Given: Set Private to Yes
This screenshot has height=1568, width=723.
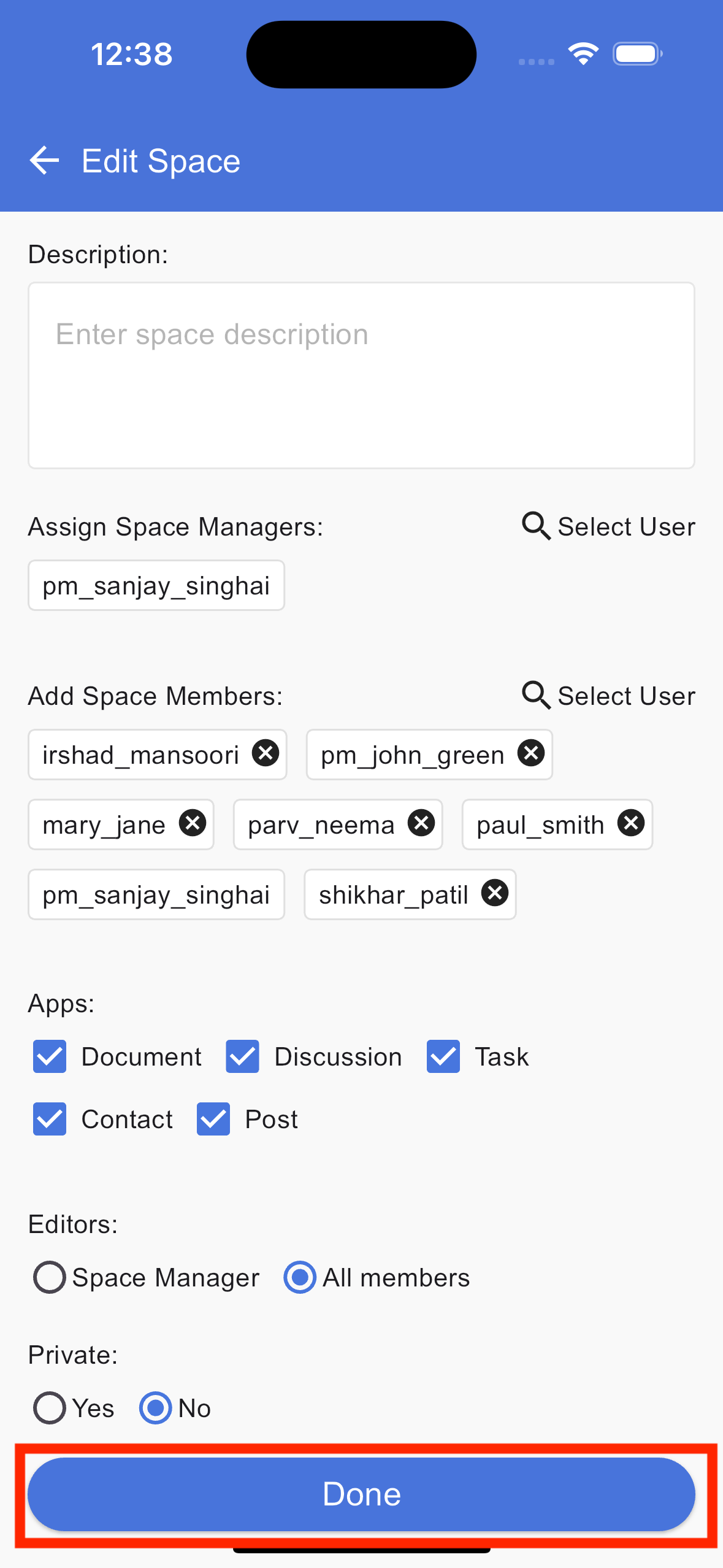Looking at the screenshot, I should [x=50, y=1407].
